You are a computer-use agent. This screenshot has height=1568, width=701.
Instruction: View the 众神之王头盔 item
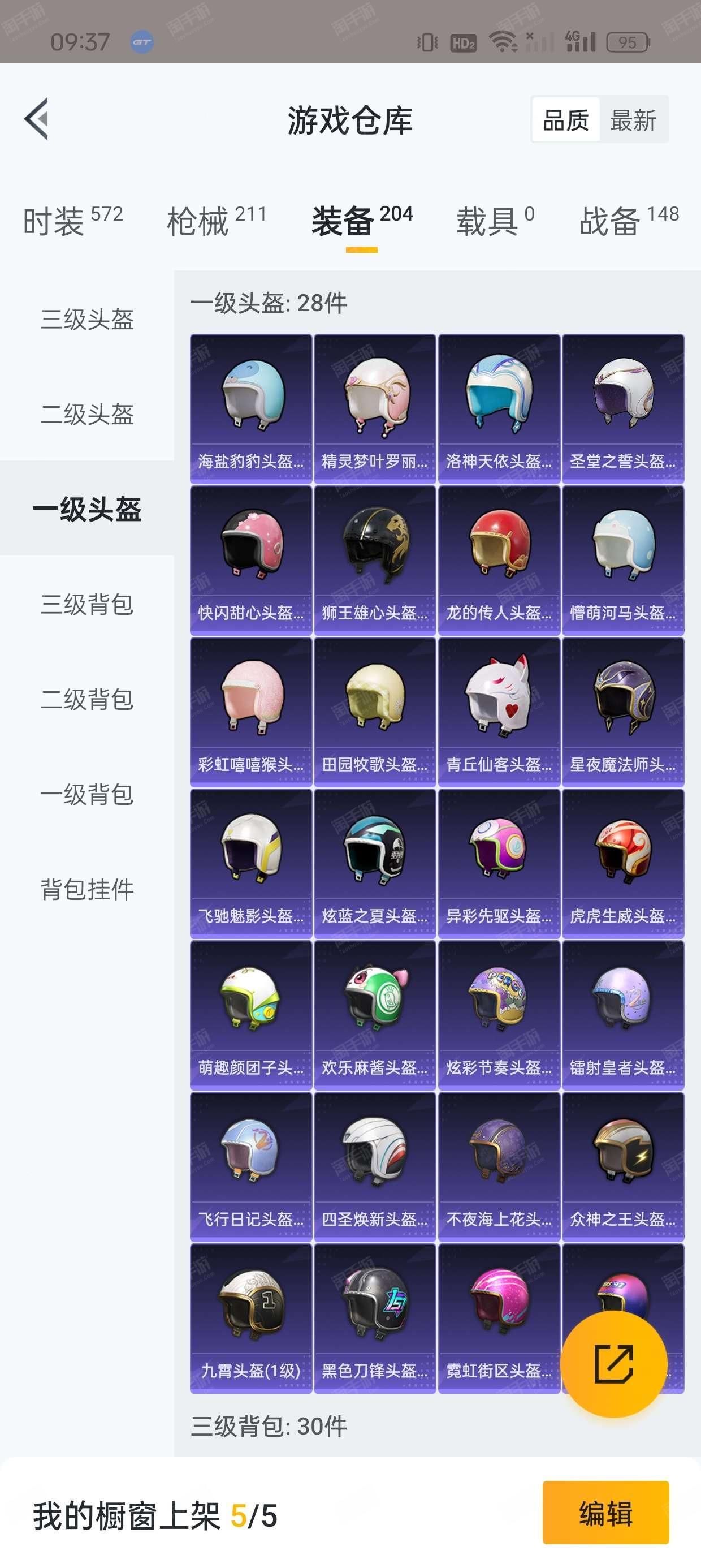point(623,1166)
